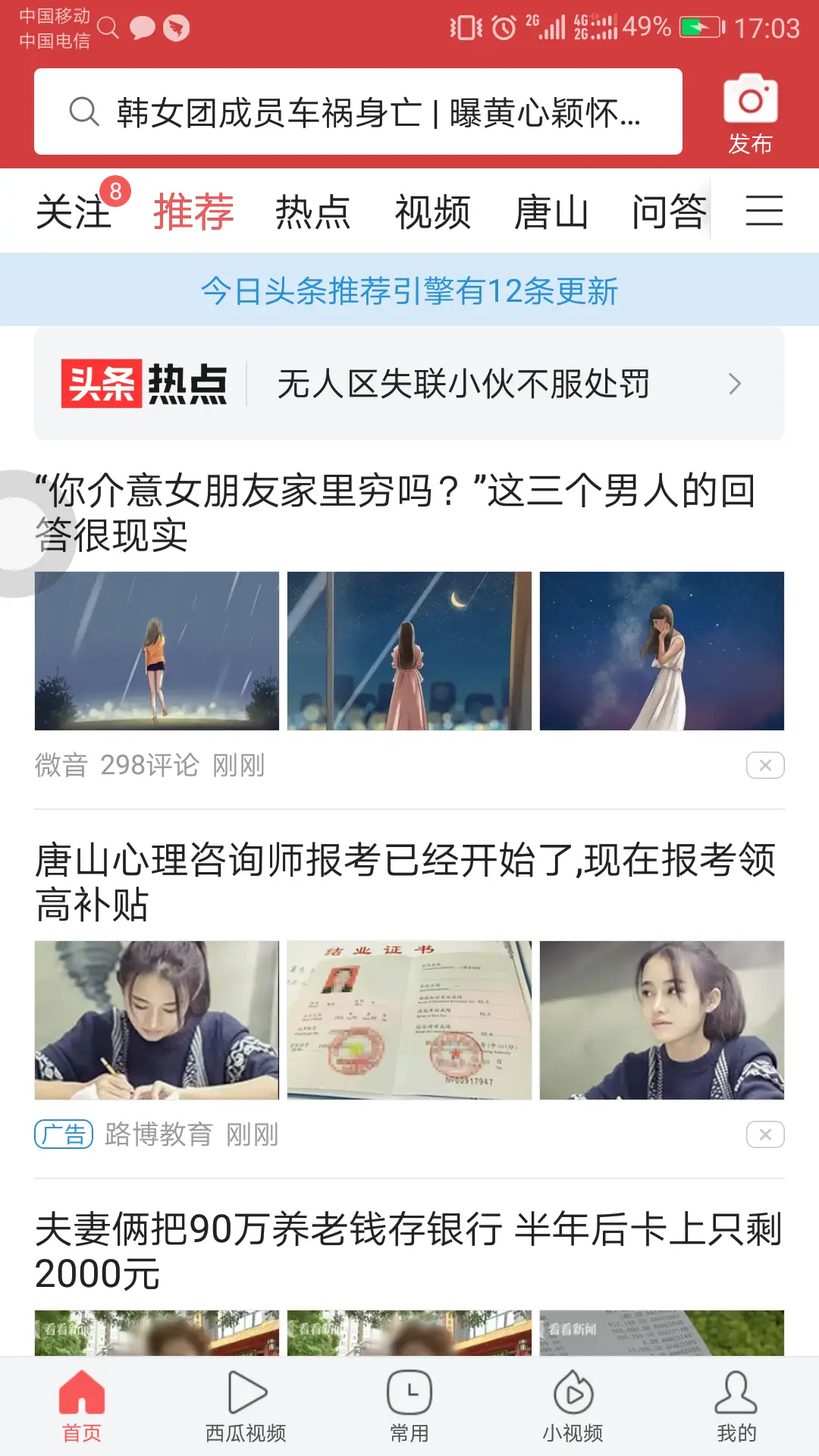The width and height of the screenshot is (819, 1456).
Task: Open the 唐山心理咨询师报考 ad
Action: pos(406,882)
